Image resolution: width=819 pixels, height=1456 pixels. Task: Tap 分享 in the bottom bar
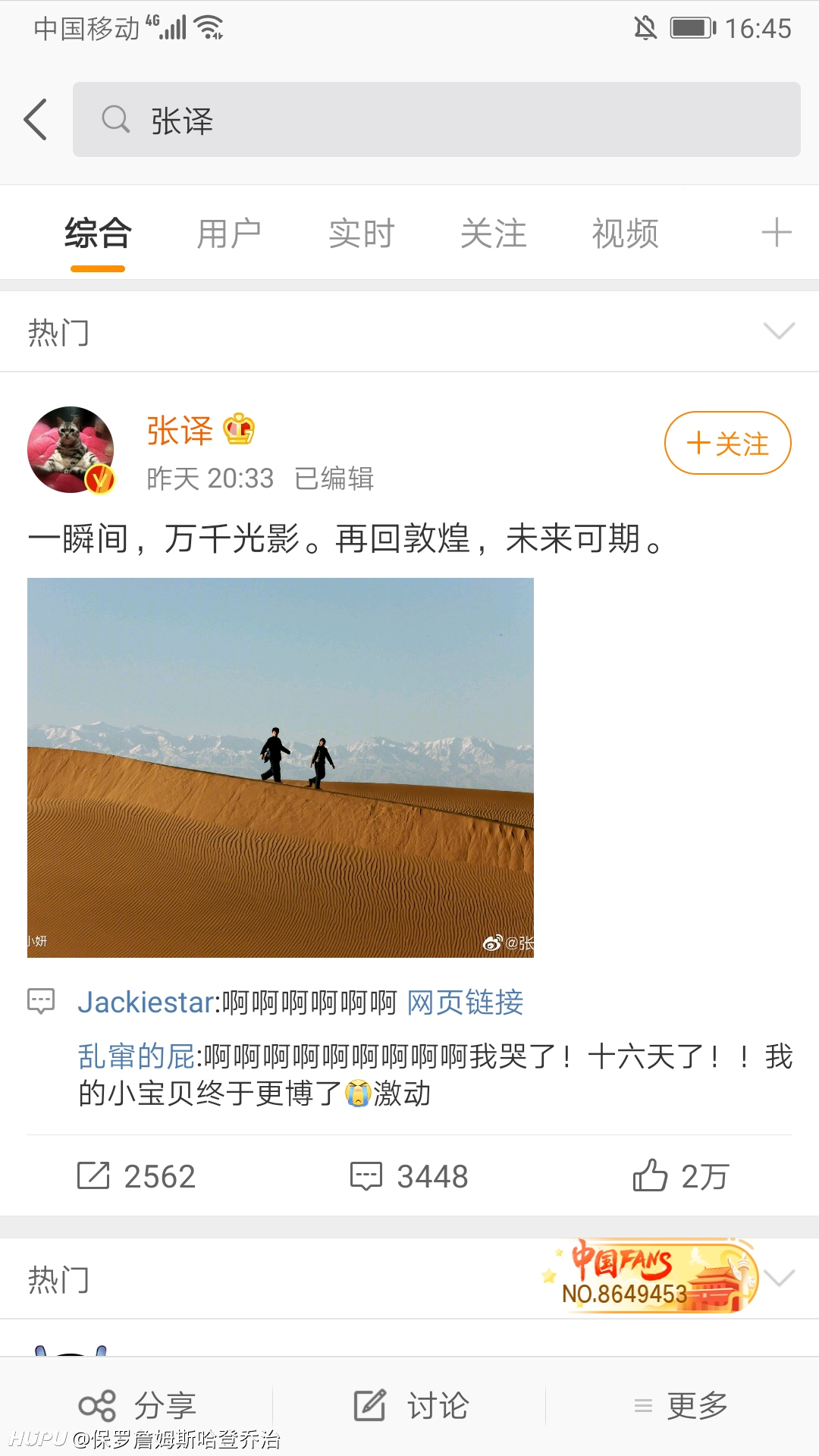[137, 1406]
